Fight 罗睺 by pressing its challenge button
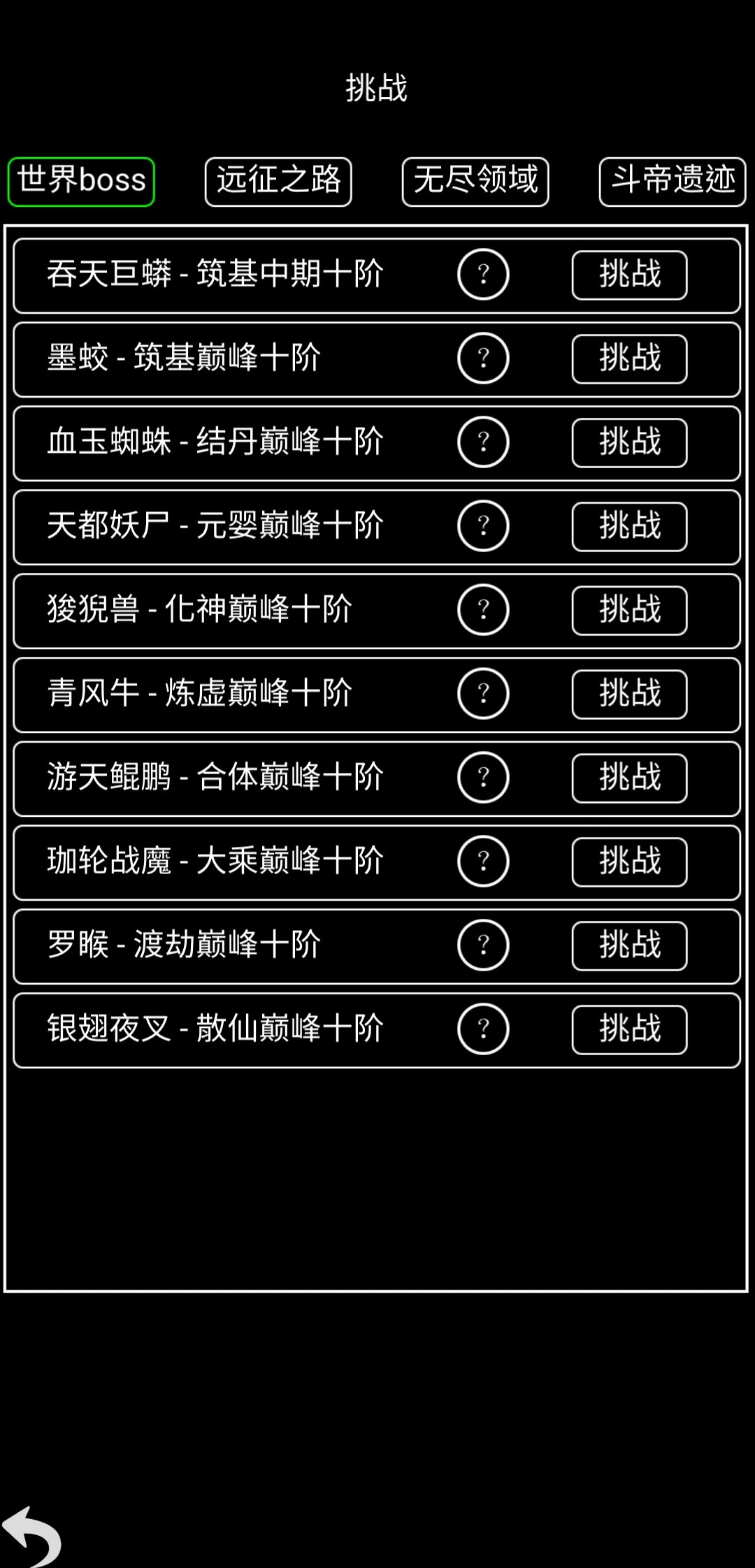 [628, 945]
